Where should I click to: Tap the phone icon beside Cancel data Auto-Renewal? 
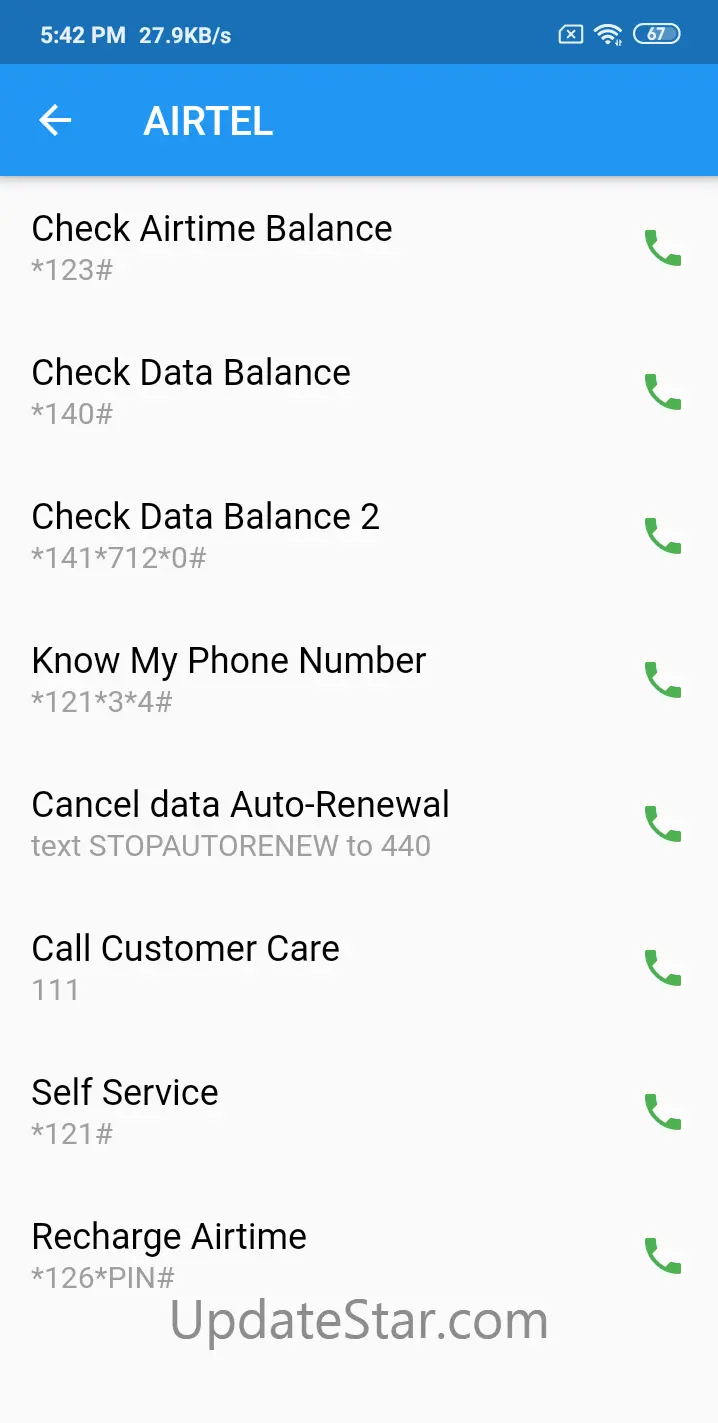(662, 824)
